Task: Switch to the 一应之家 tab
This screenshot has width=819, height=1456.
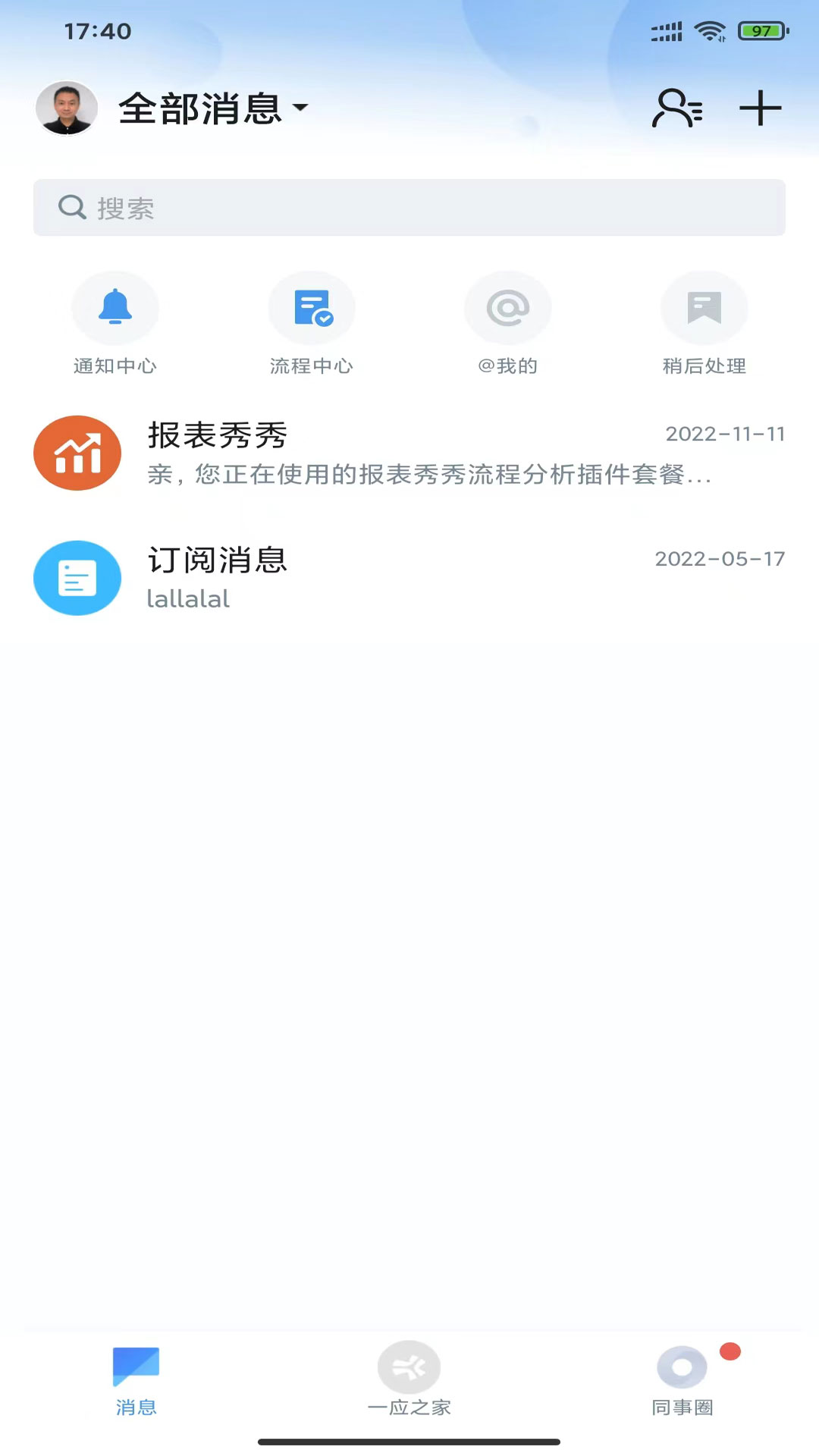Action: tap(409, 1380)
